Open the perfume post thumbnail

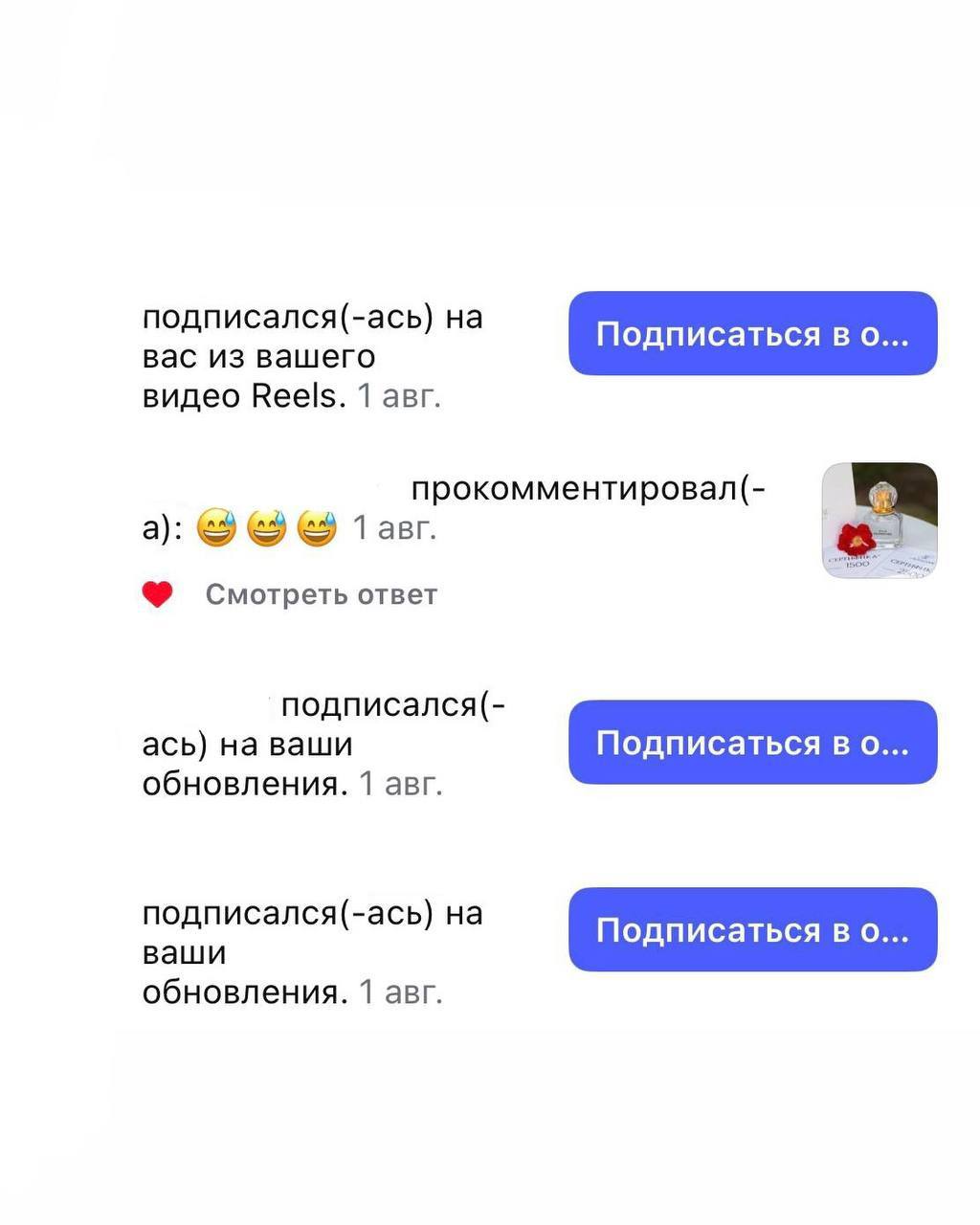point(880,521)
